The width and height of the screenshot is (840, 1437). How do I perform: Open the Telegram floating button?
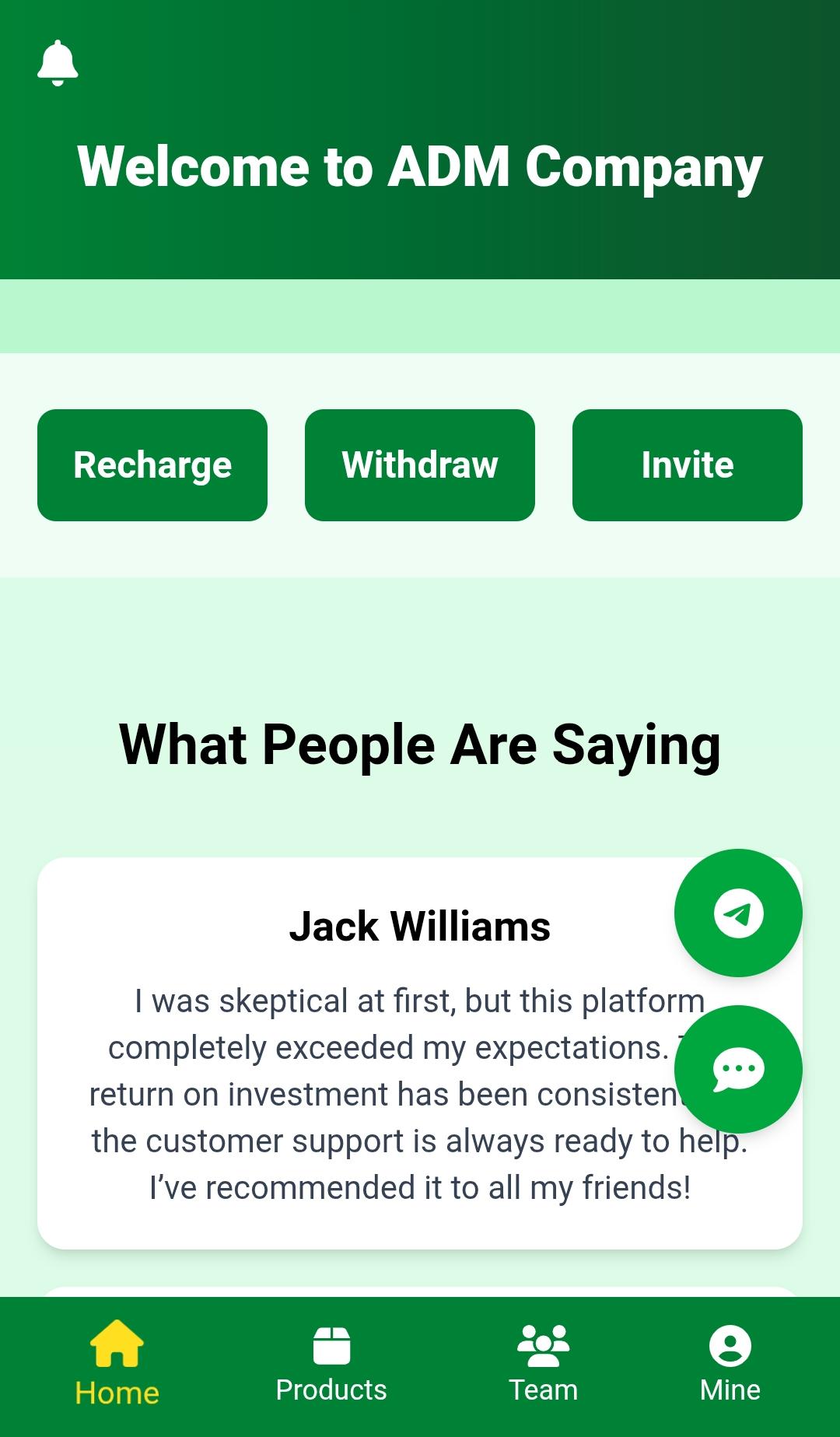tap(738, 913)
